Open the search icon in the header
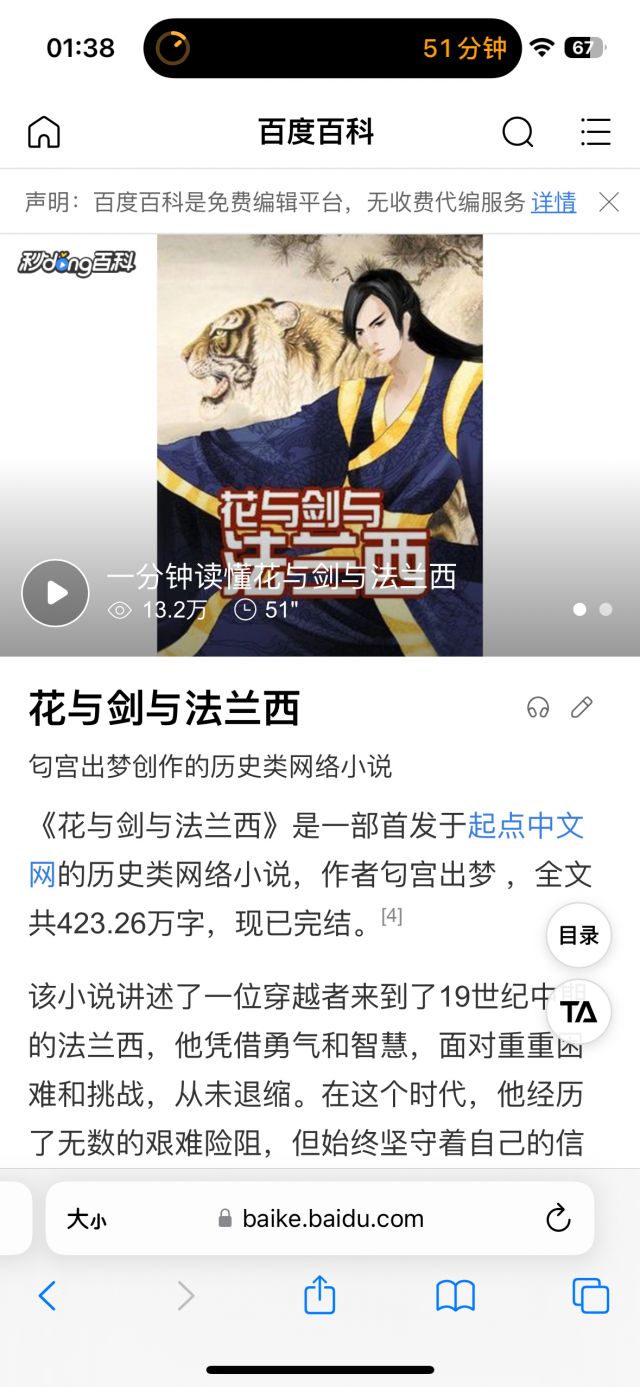640x1387 pixels. tap(517, 132)
